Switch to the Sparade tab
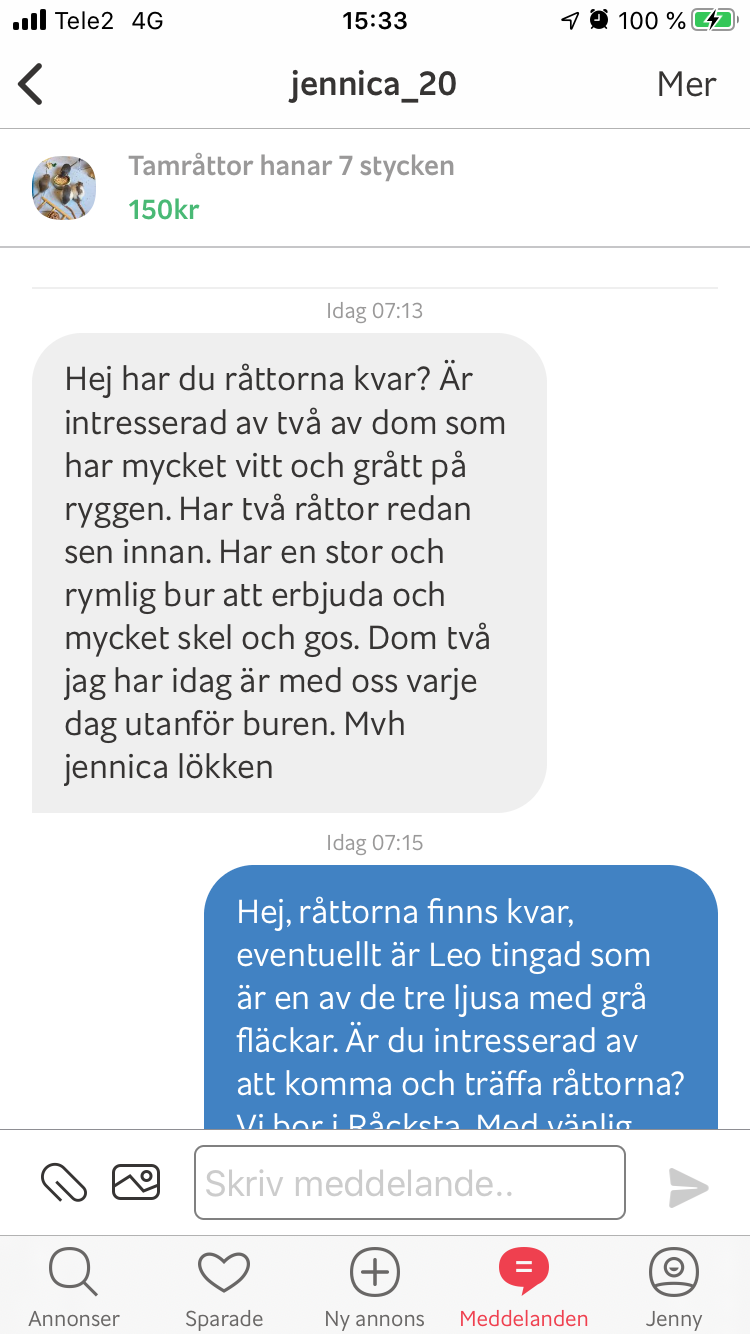750x1334 pixels. tap(224, 1289)
